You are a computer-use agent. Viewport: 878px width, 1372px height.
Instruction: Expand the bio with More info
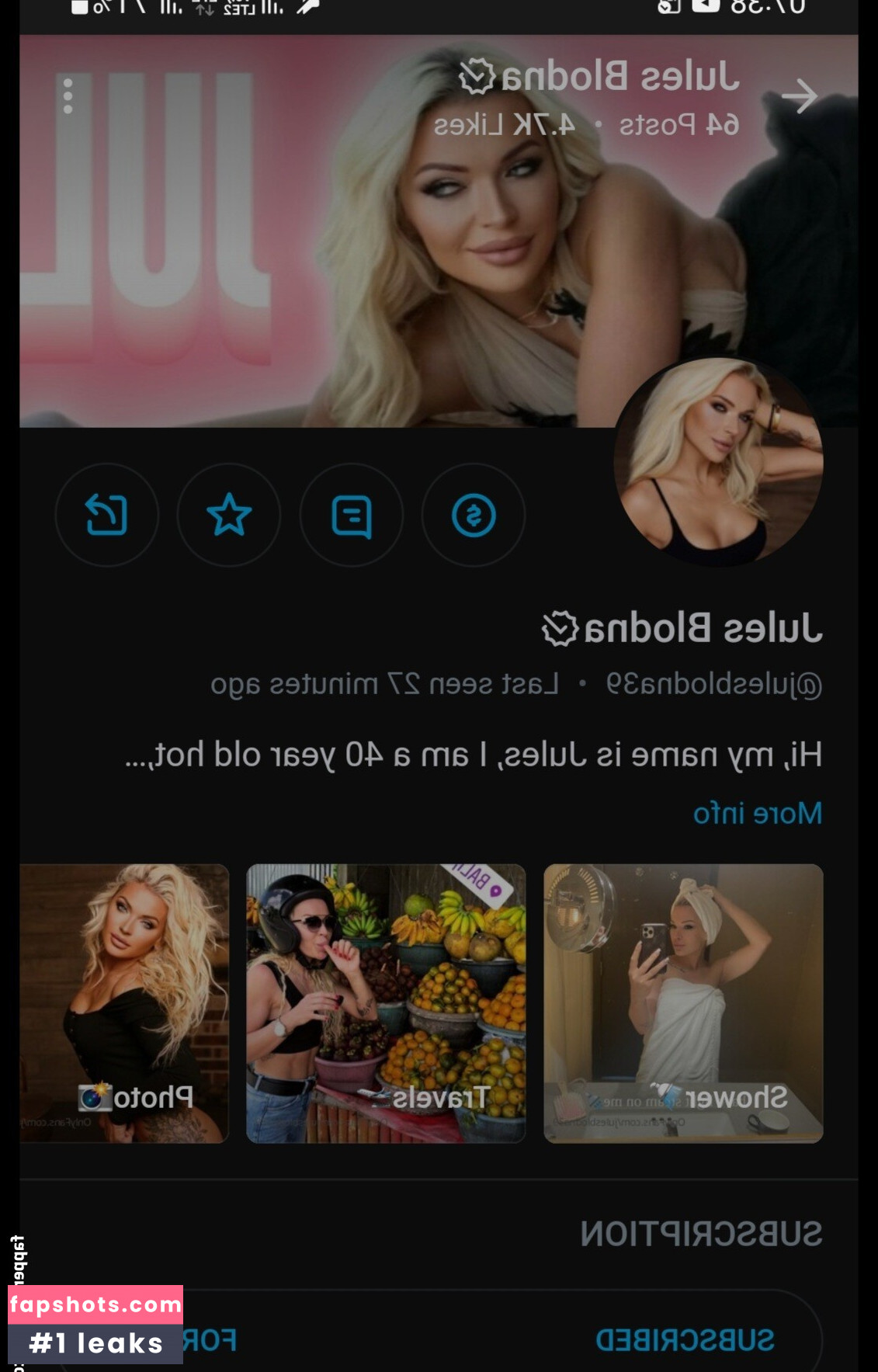[757, 813]
